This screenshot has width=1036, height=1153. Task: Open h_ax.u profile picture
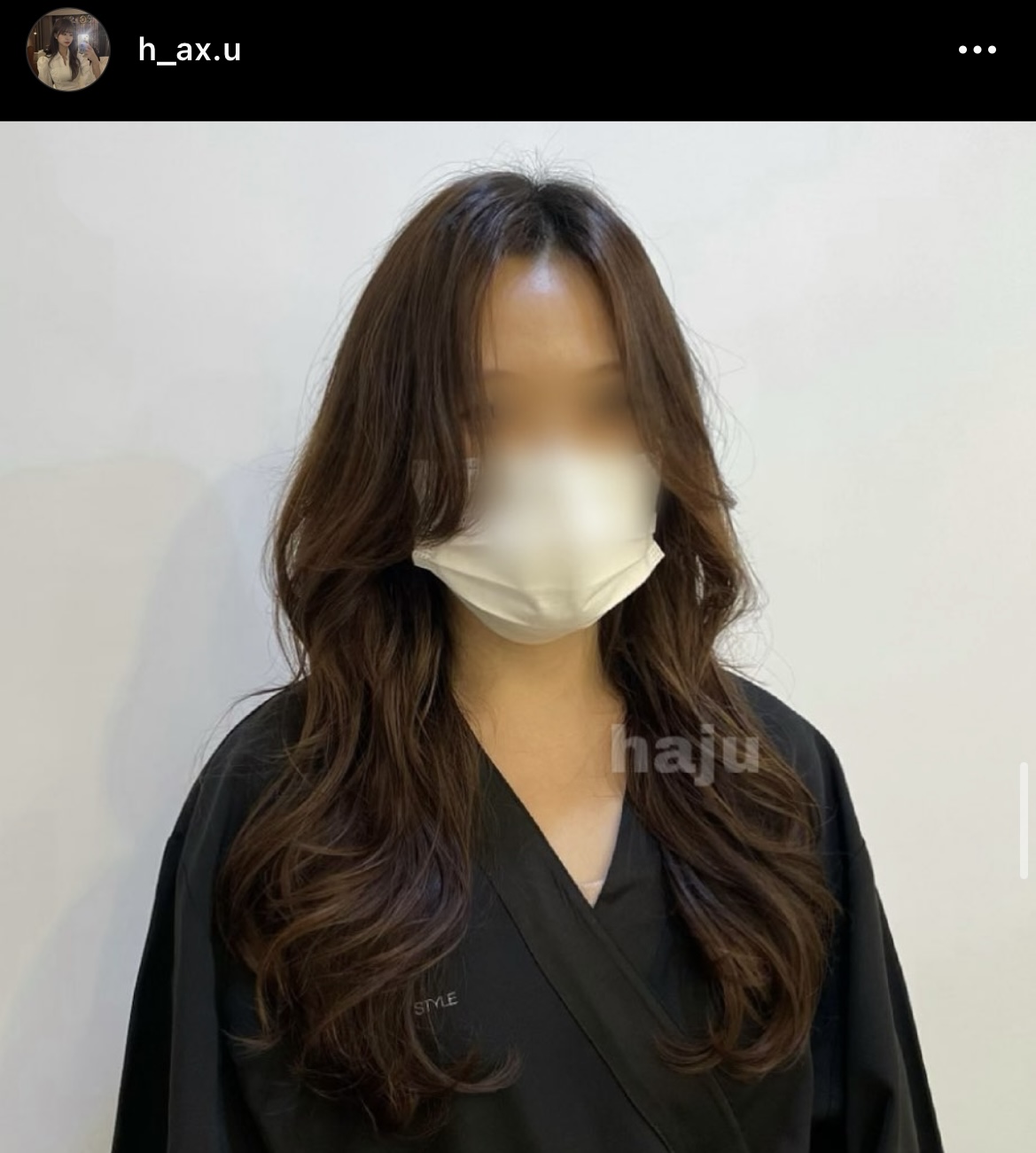pyautogui.click(x=67, y=50)
